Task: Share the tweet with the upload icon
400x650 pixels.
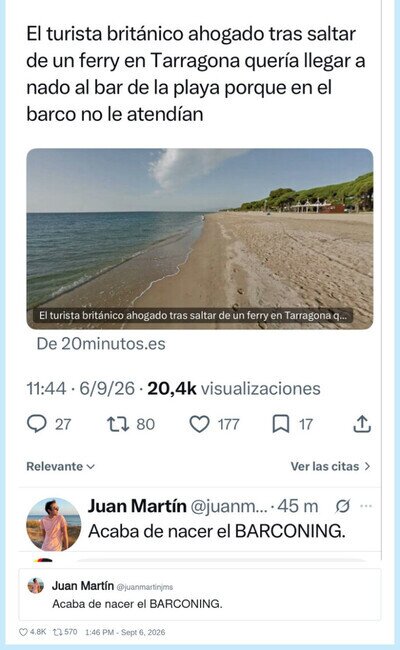Action: (361, 424)
